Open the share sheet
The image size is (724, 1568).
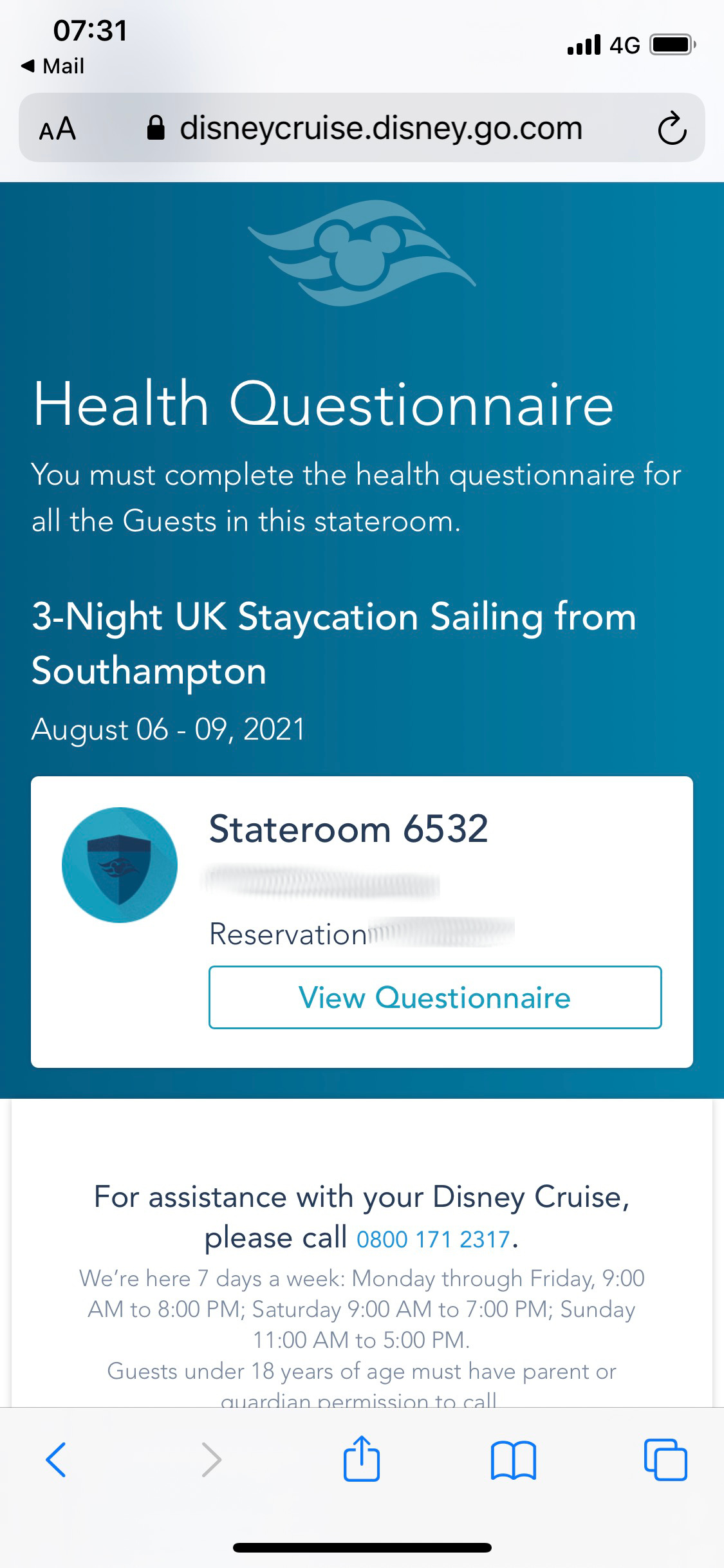point(362,1459)
